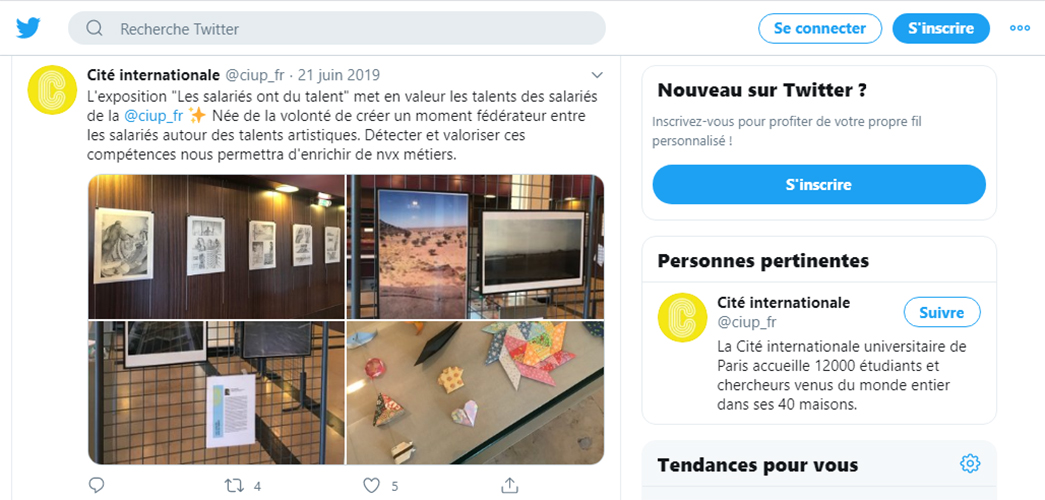The width and height of the screenshot is (1045, 500).
Task: Follow the @ciup_fr mention link in the tweet
Action: [153, 115]
